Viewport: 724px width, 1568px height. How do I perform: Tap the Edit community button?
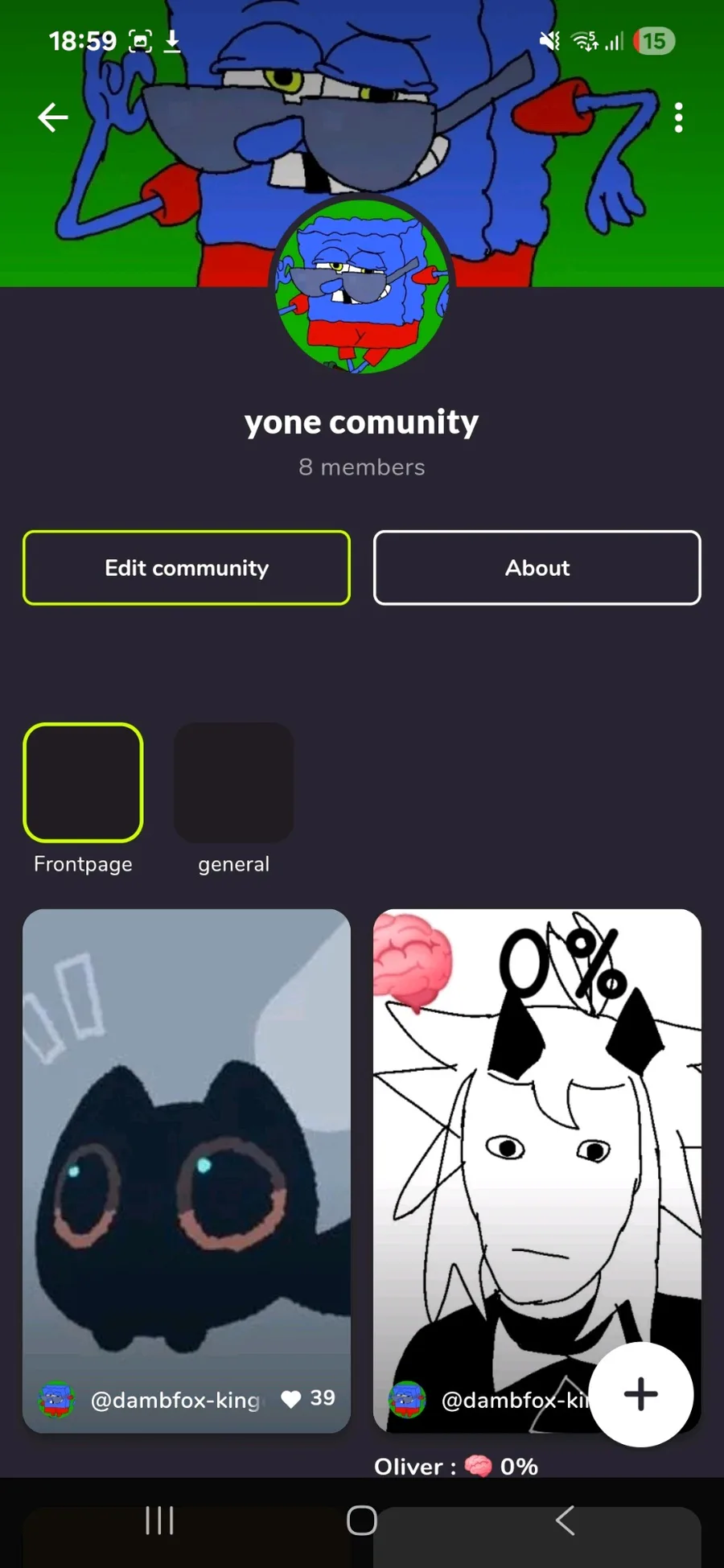click(187, 568)
